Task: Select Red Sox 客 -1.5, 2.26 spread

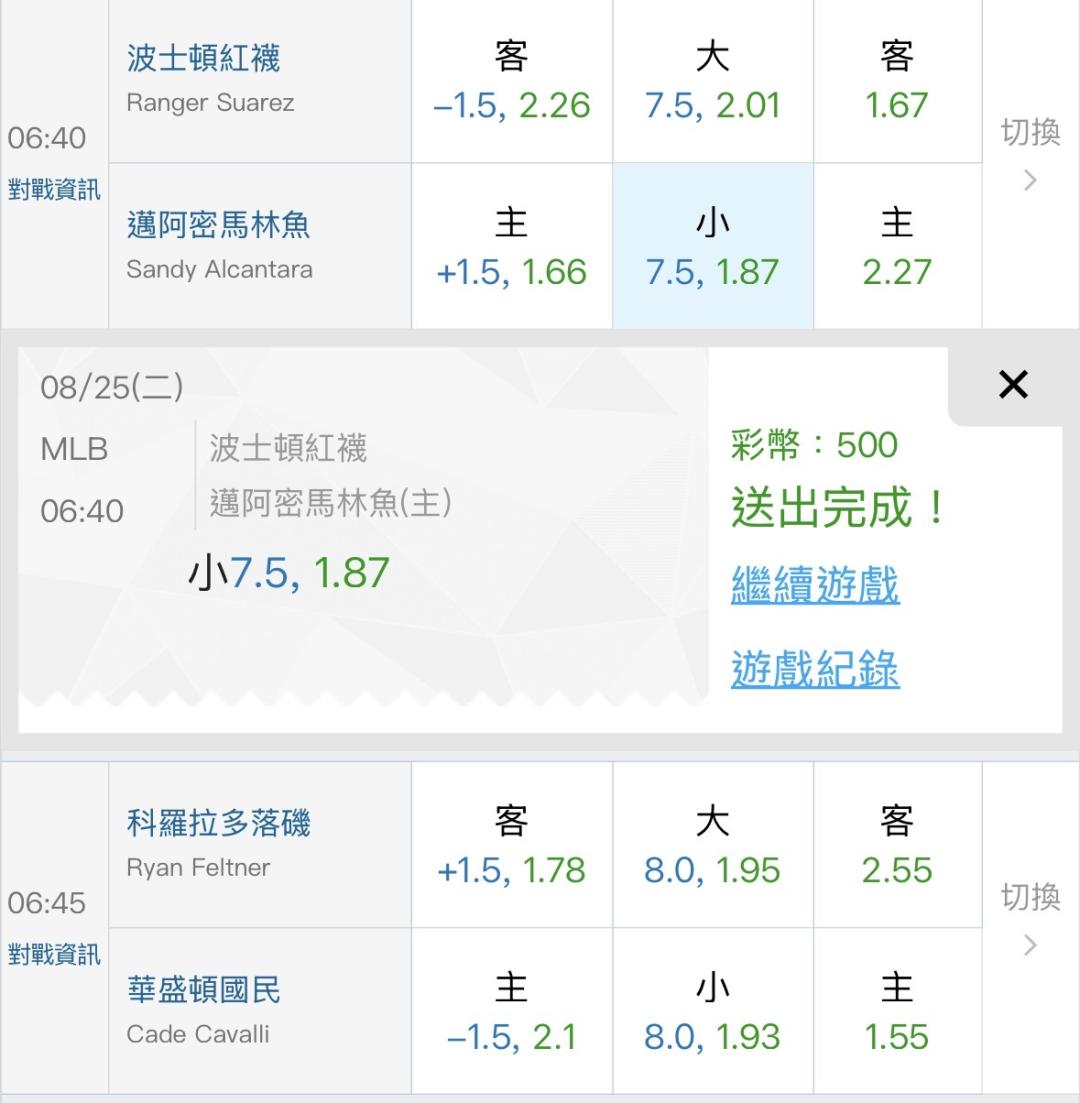Action: point(512,81)
